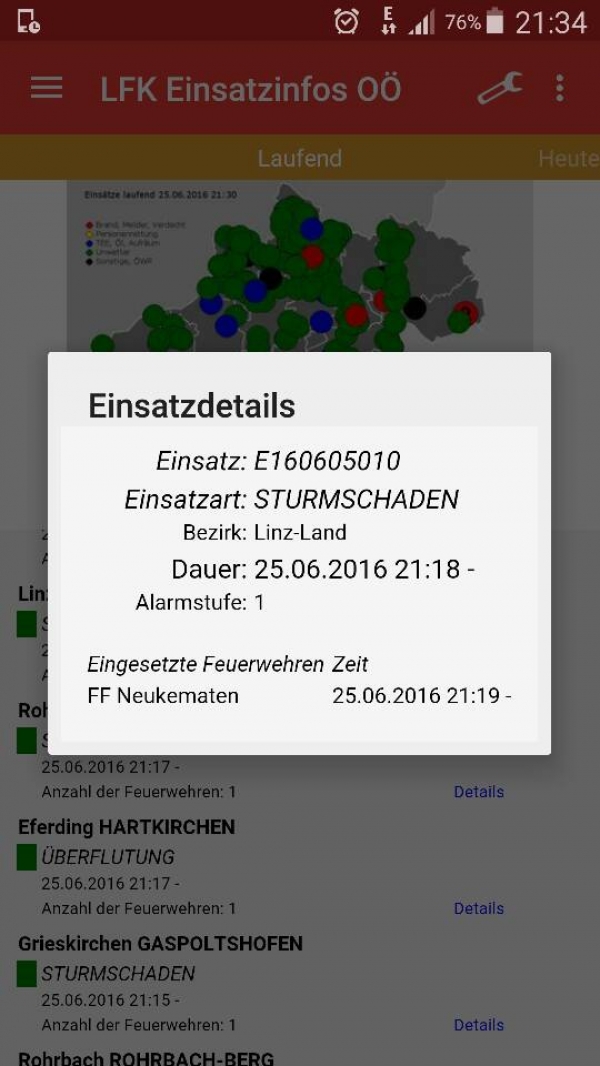Image resolution: width=600 pixels, height=1066 pixels.
Task: Open the three-dot overflow menu
Action: (559, 88)
